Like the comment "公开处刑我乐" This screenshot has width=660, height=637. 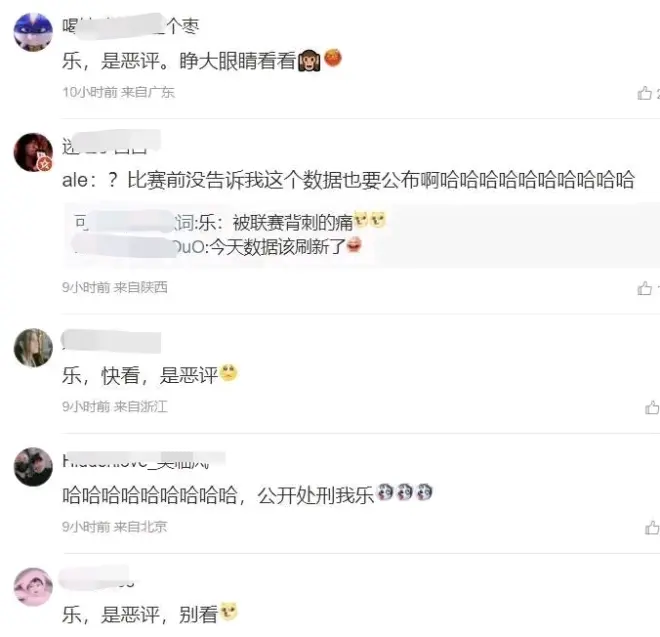pos(652,526)
